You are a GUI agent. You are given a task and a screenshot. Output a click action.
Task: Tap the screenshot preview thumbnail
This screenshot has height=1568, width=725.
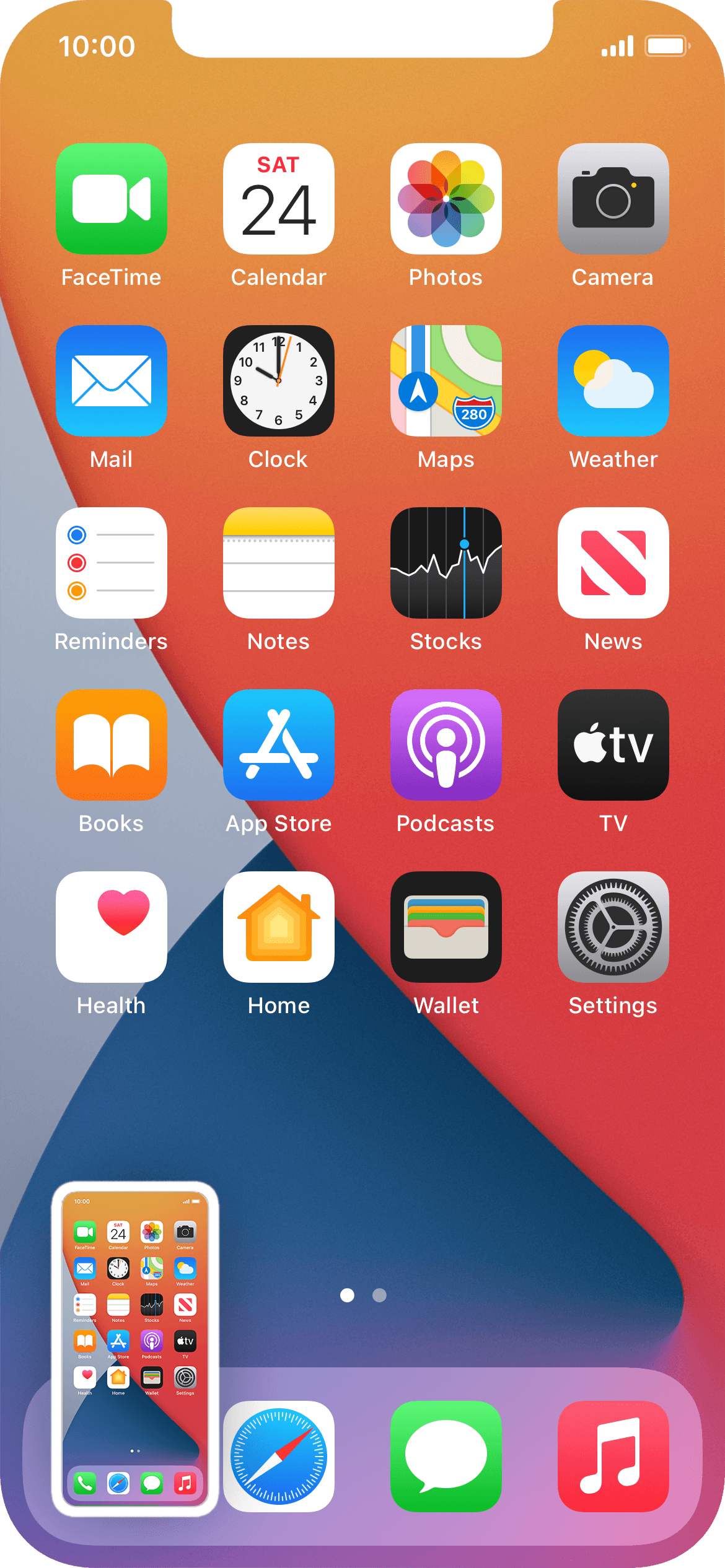[135, 1349]
